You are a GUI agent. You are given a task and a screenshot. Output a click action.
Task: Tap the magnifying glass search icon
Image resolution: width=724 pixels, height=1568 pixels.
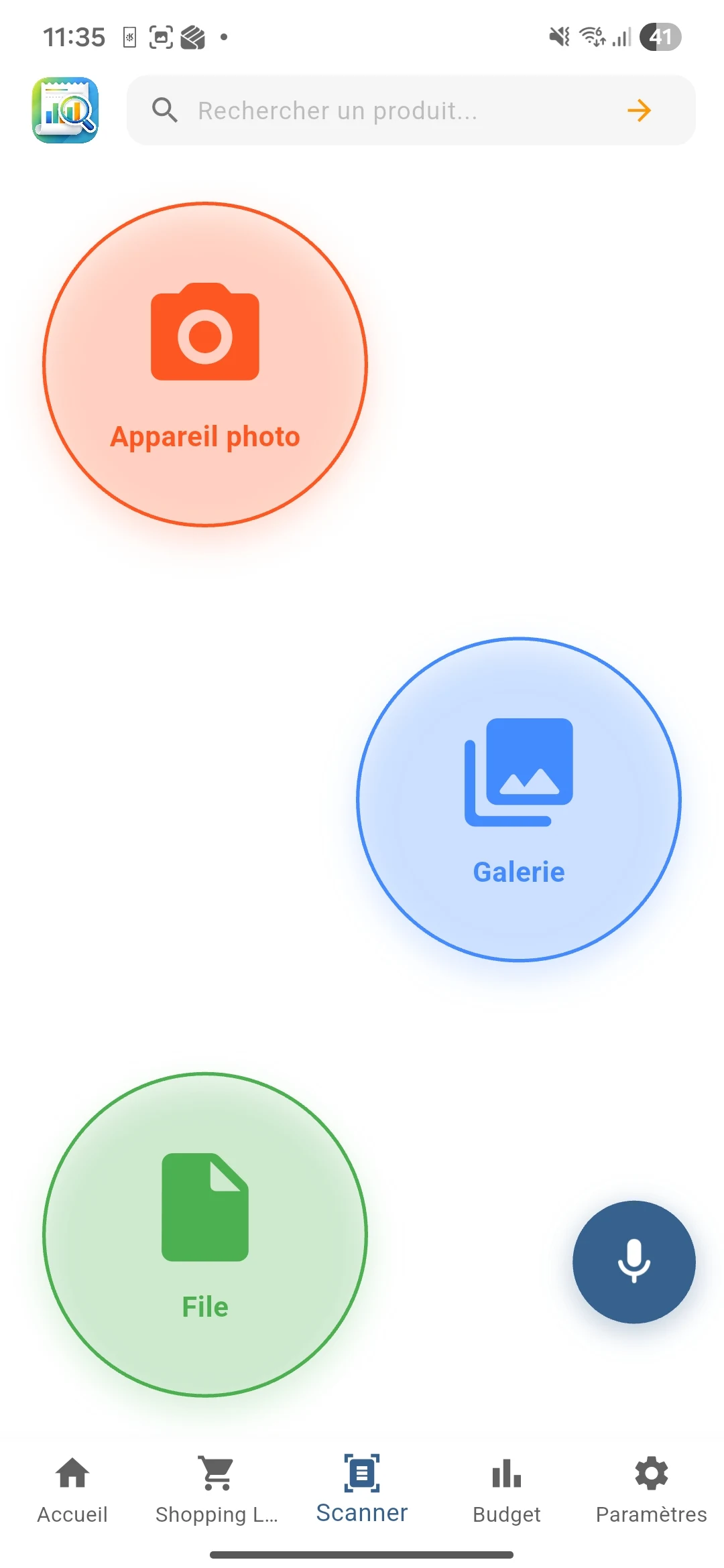[x=165, y=110]
